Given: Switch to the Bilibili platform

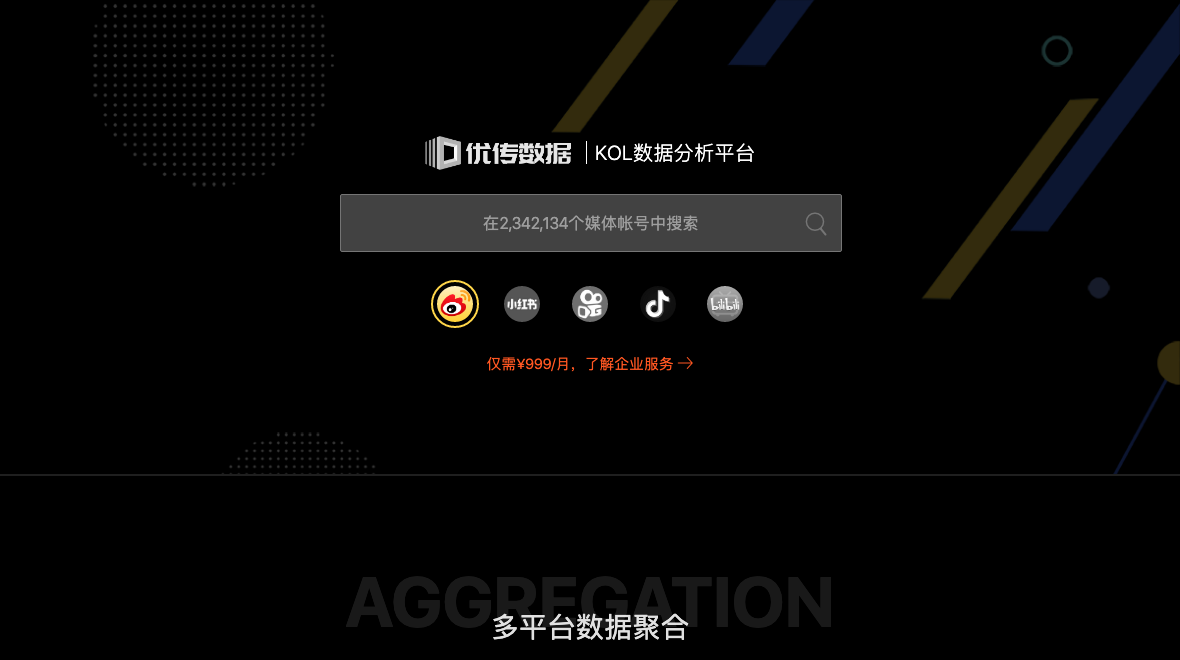Looking at the screenshot, I should (725, 304).
